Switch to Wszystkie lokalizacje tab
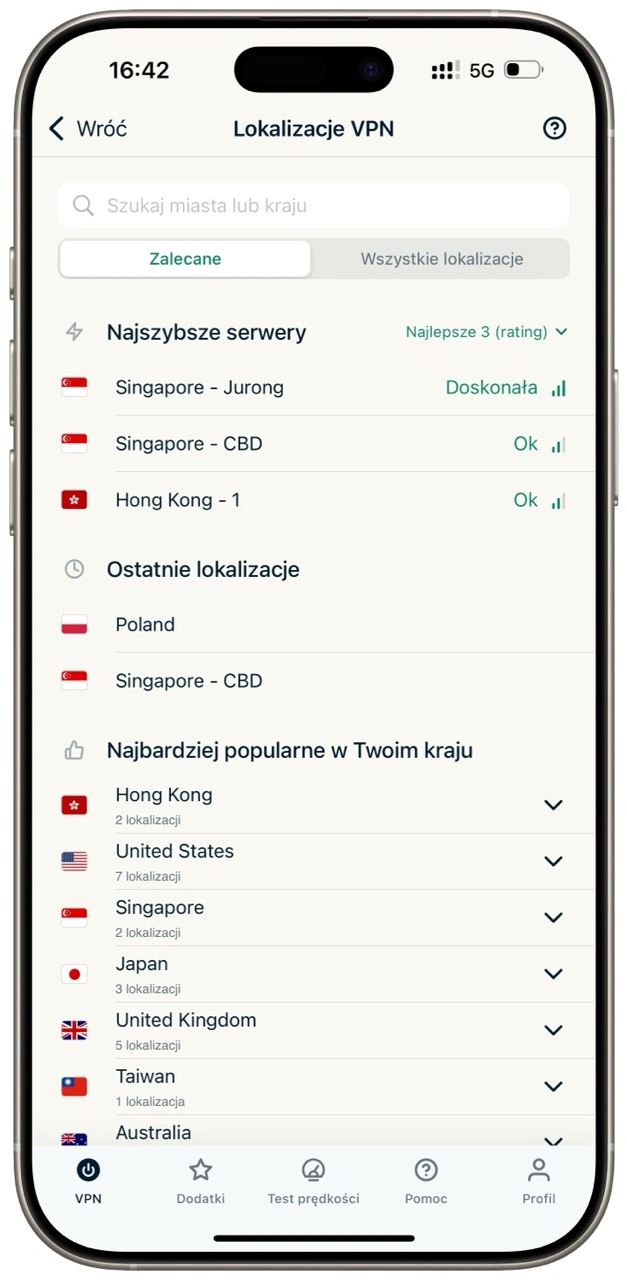The image size is (627, 1280). [x=441, y=259]
